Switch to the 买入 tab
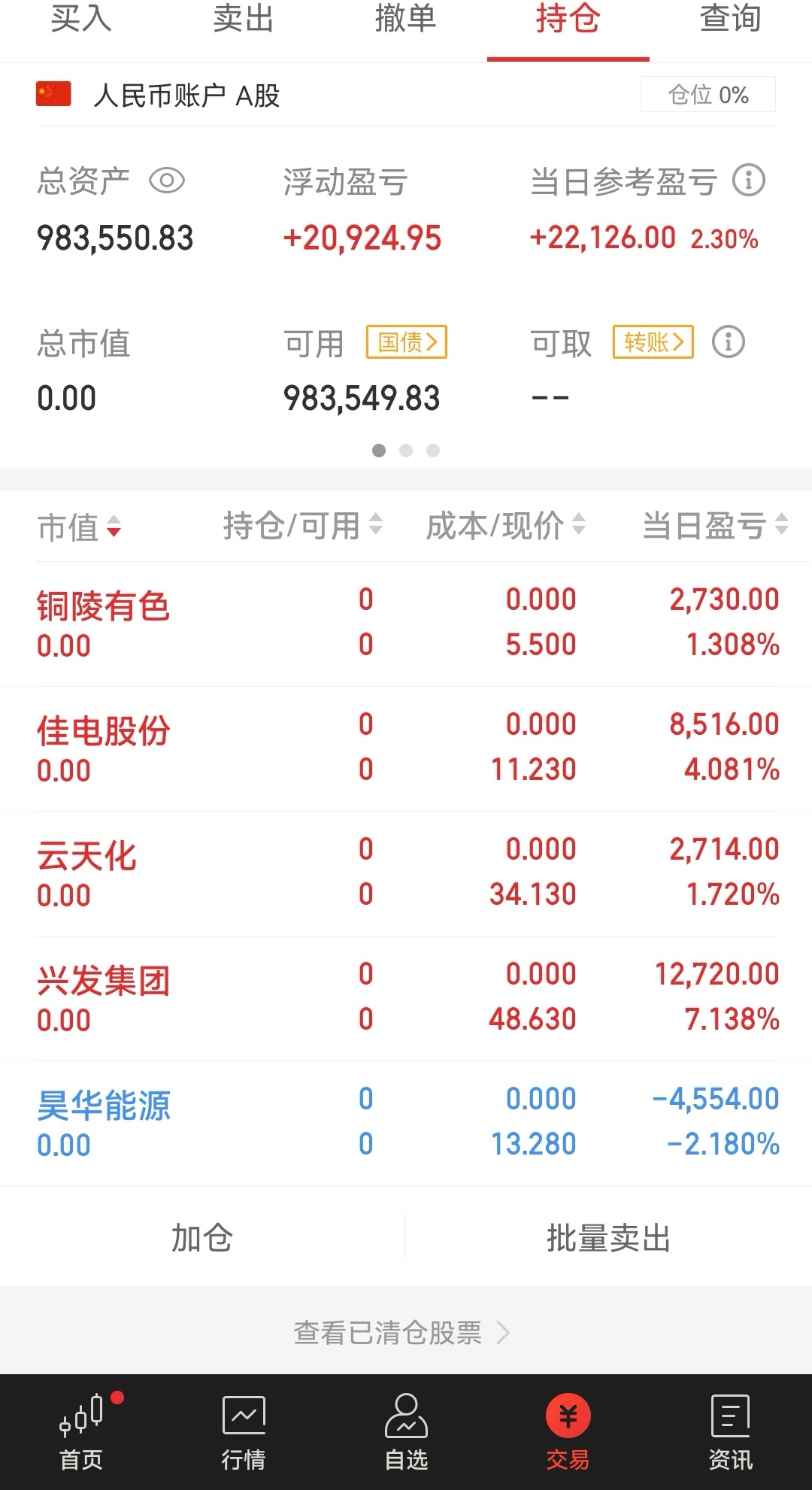Viewport: 812px width, 1490px height. click(x=81, y=20)
